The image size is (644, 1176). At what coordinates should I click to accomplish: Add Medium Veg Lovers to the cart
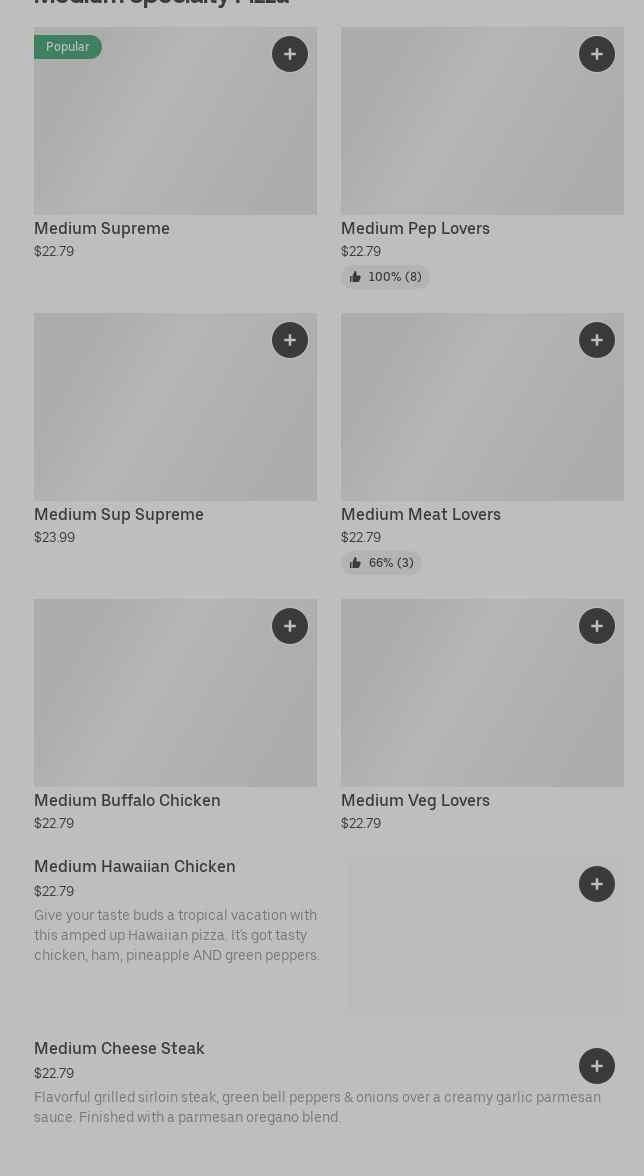(597, 626)
